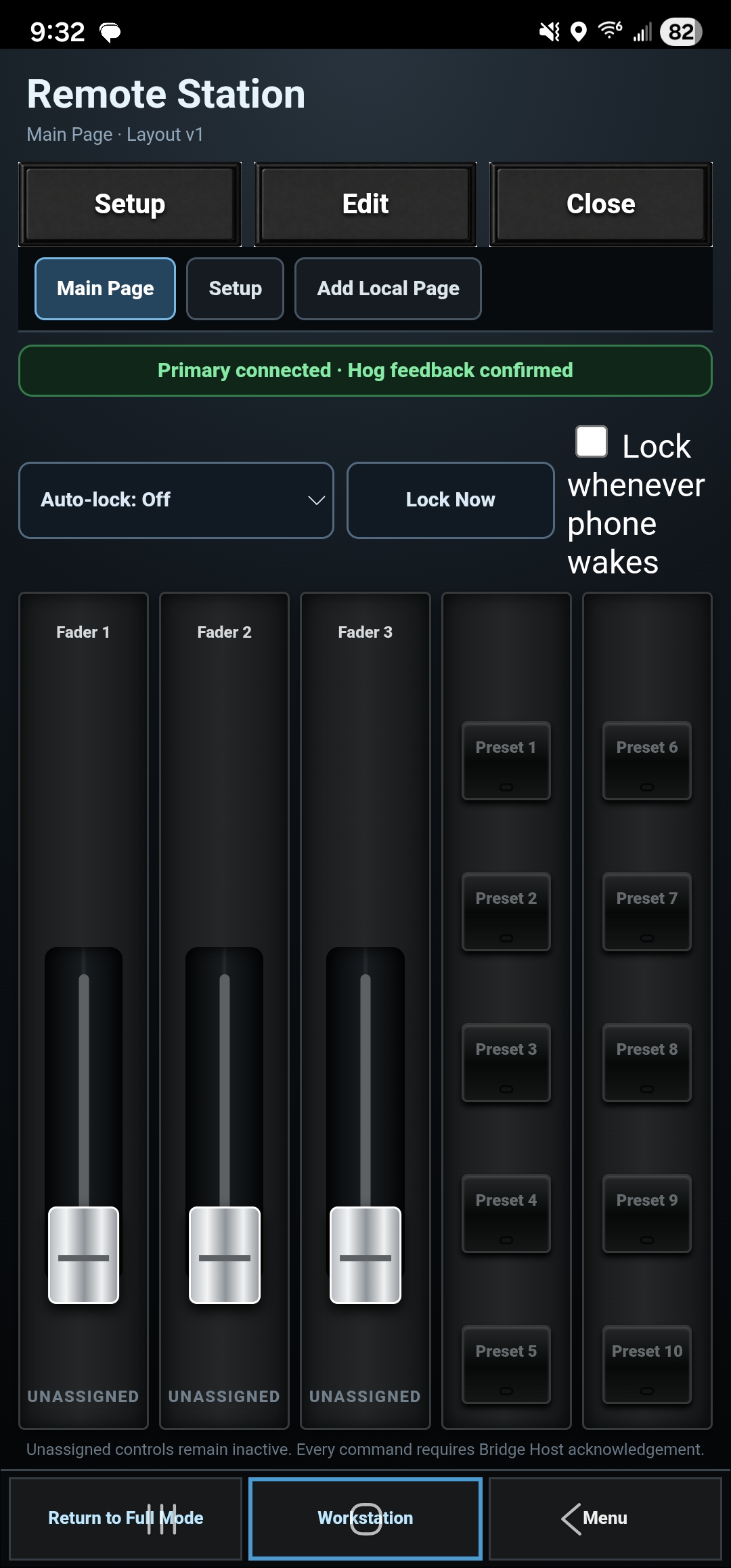Add Local Page
Screen dimensions: 731x1568
[388, 288]
